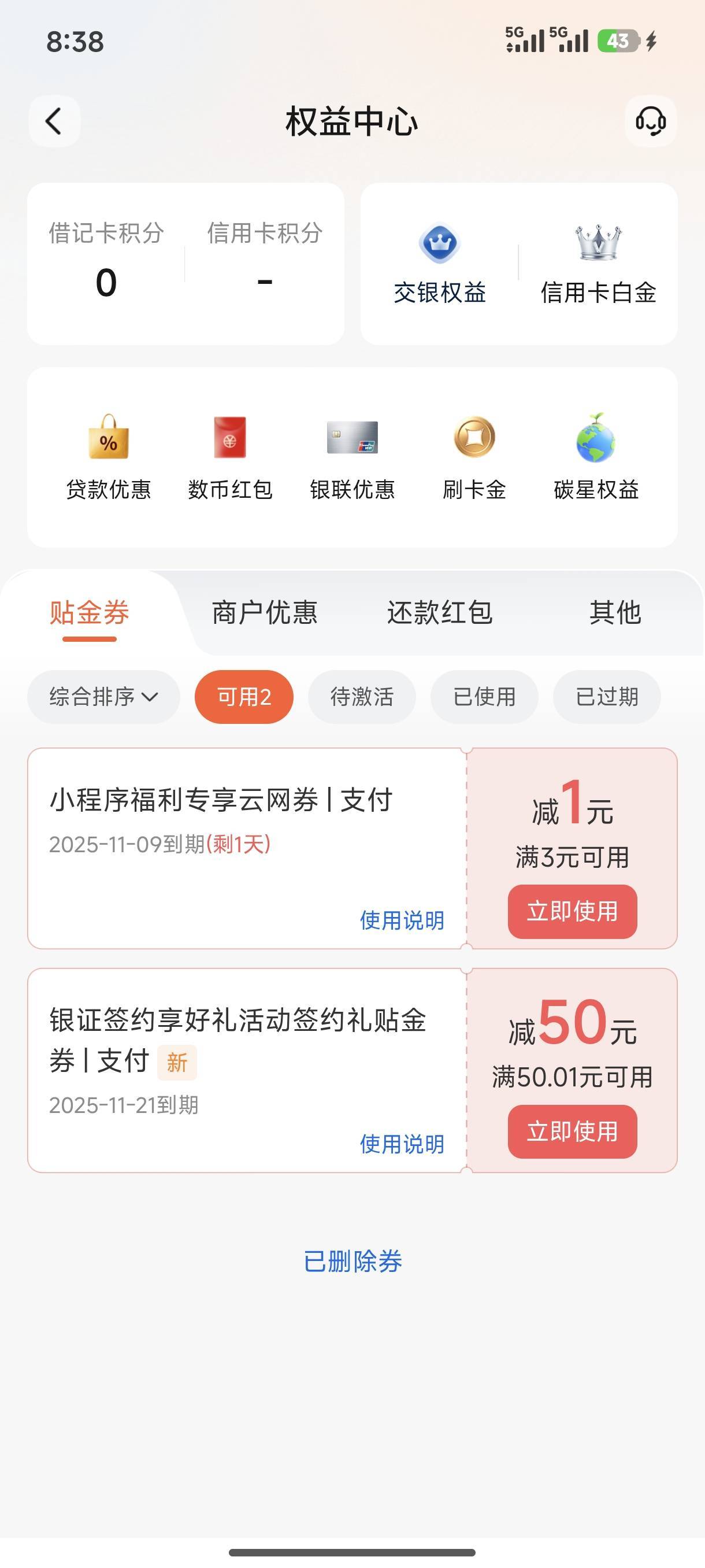Go back using the top-left arrow
This screenshot has width=705, height=1568.
[54, 121]
